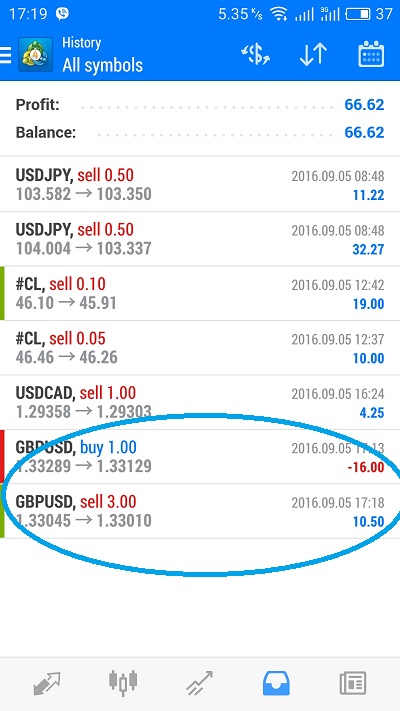Open the #CL sell 0.10 trade
The height and width of the screenshot is (711, 400).
click(200, 293)
